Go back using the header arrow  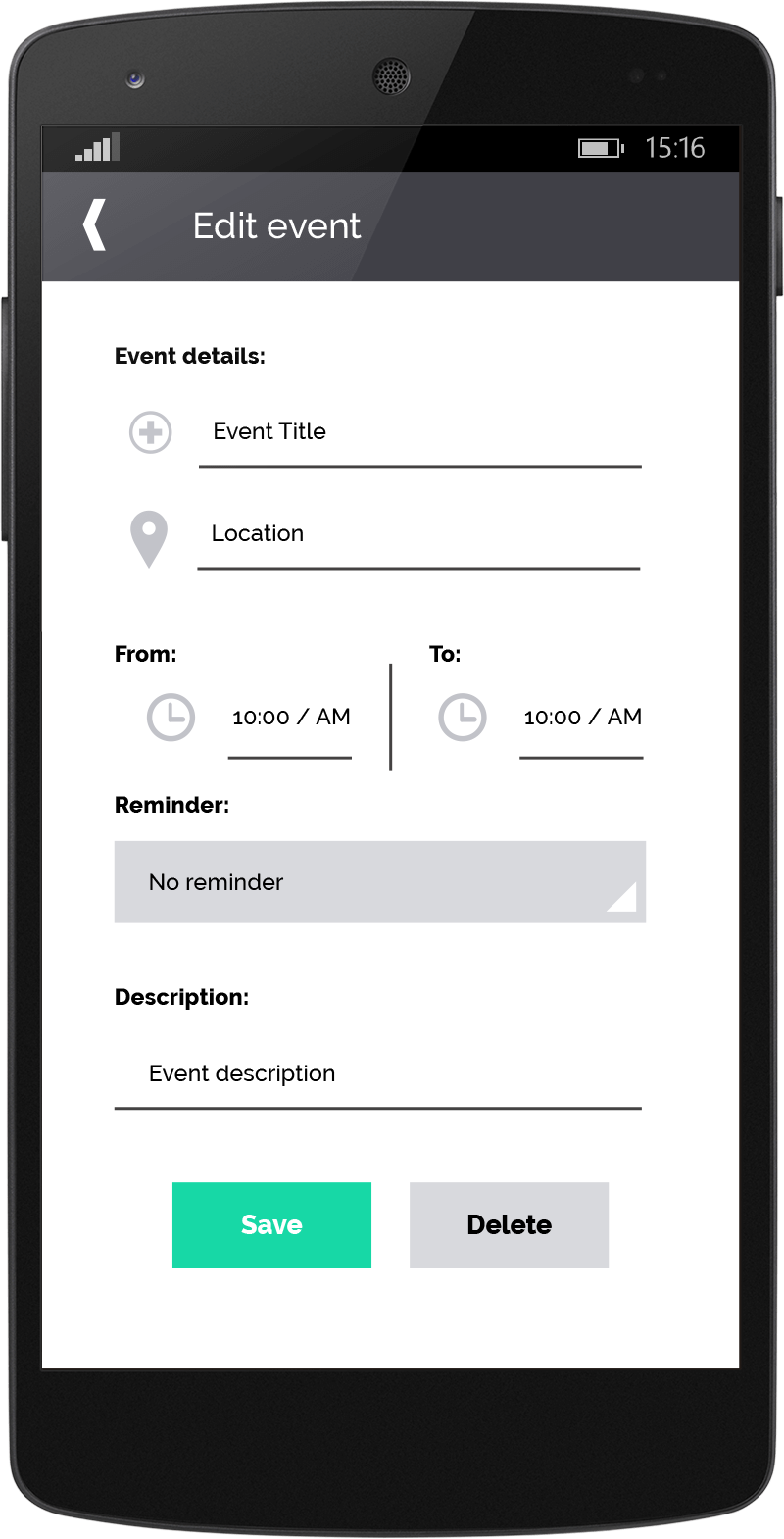click(94, 225)
